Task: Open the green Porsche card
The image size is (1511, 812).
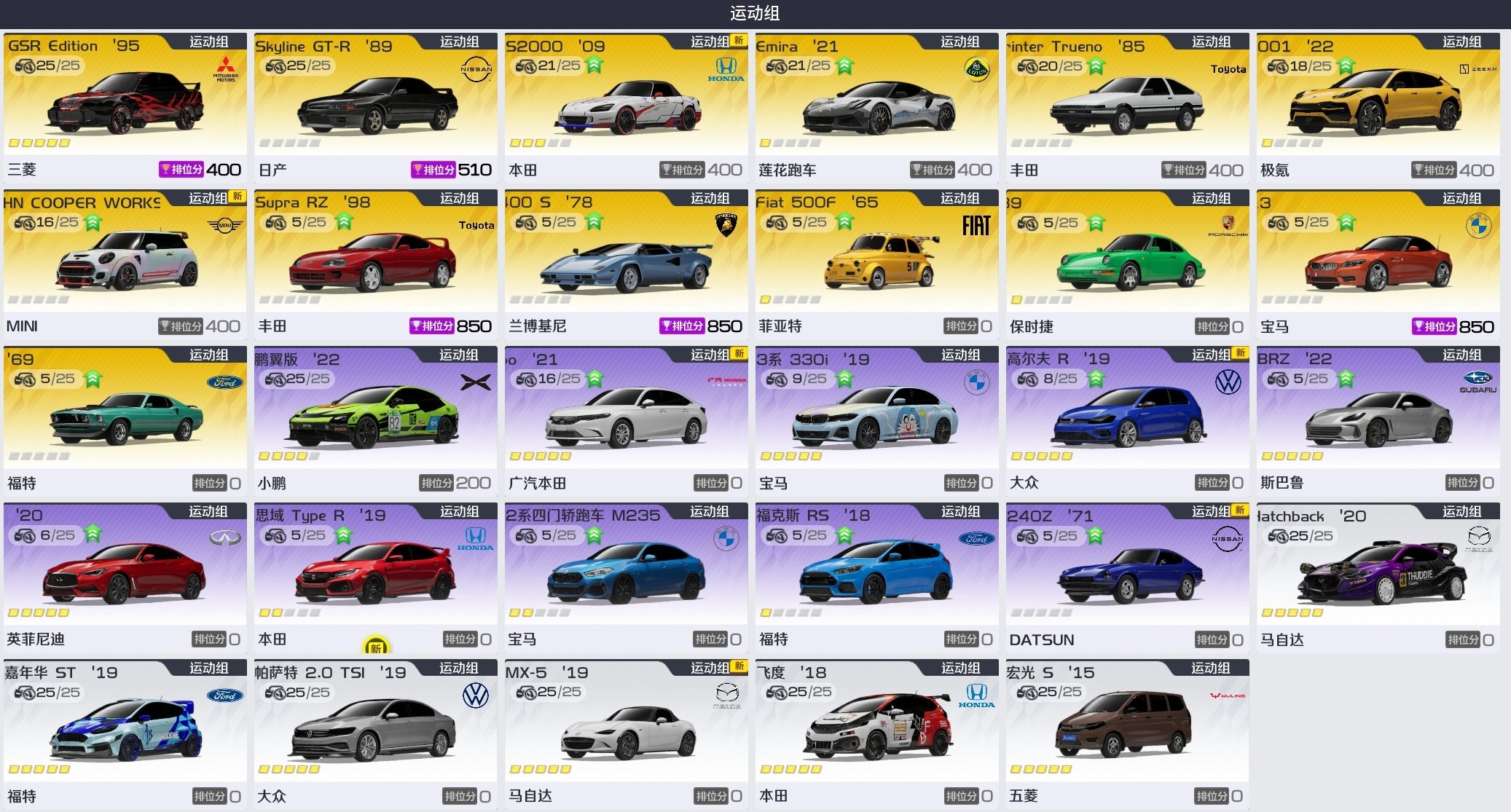Action: [1127, 262]
